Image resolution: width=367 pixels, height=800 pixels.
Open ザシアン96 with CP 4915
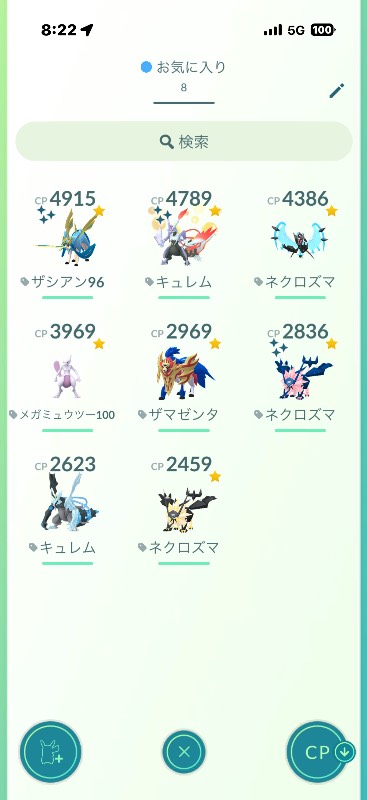(x=67, y=244)
